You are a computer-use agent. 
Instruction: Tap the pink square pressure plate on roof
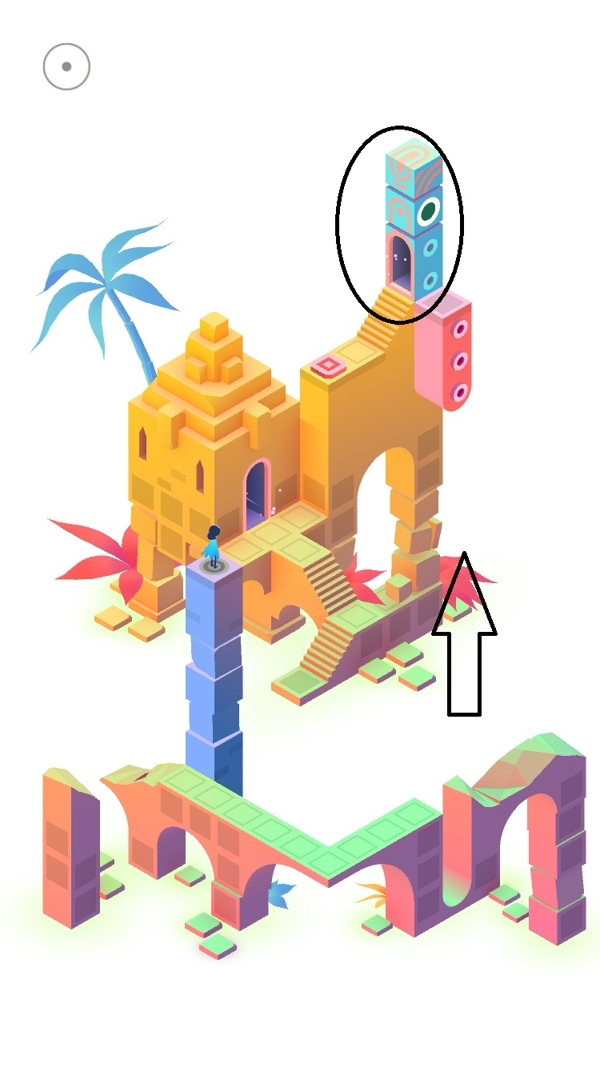pyautogui.click(x=327, y=365)
